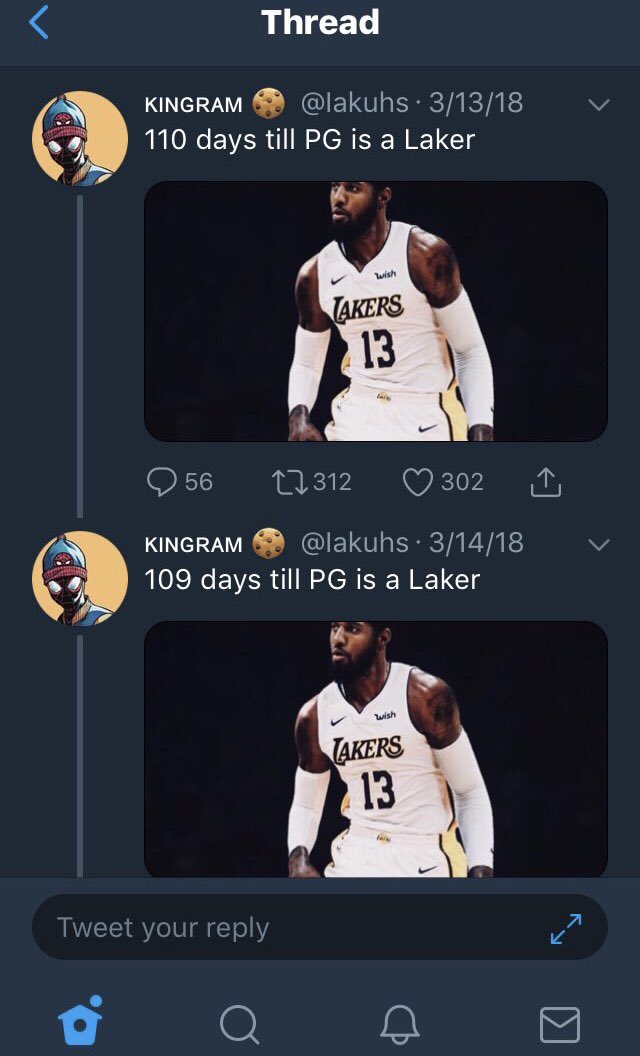Open the Notifications bell tab
Viewport: 640px width, 1056px height.
pyautogui.click(x=399, y=1024)
